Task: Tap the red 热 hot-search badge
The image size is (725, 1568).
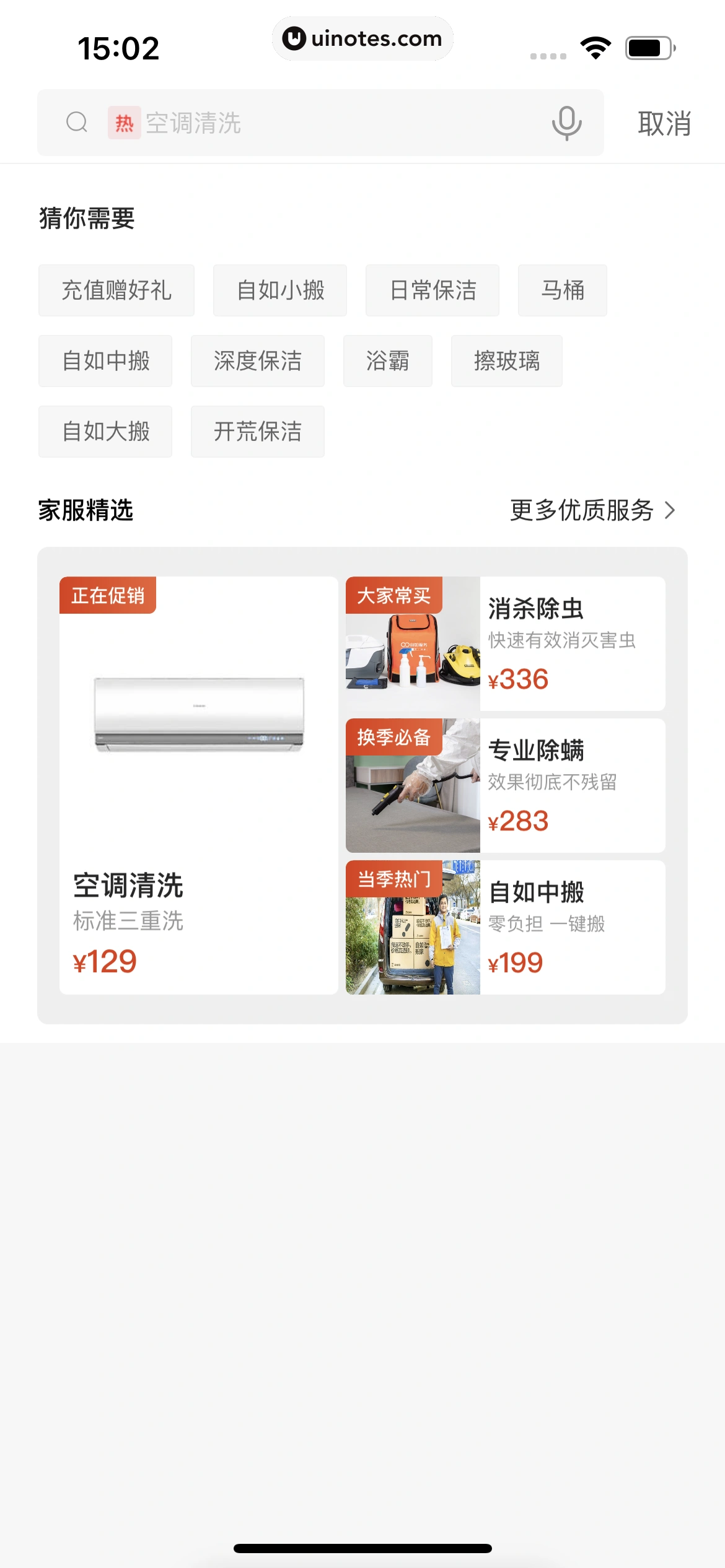Action: click(124, 122)
